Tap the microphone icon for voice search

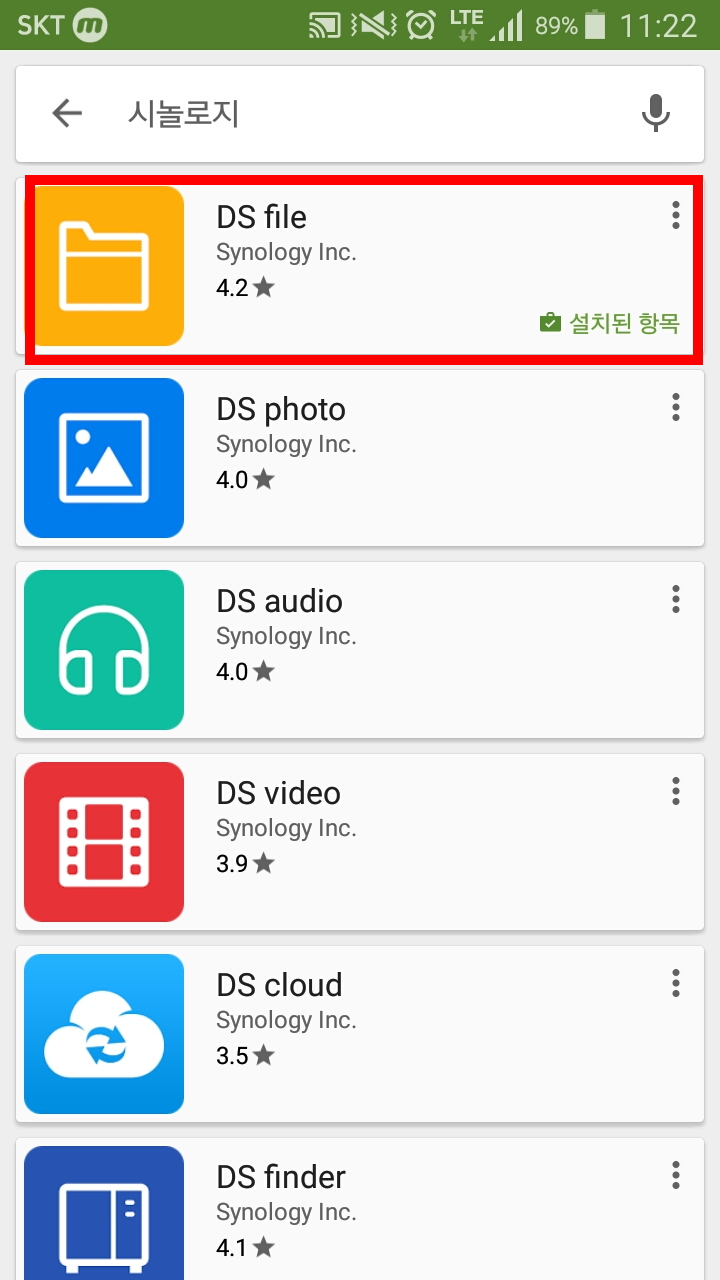[656, 113]
